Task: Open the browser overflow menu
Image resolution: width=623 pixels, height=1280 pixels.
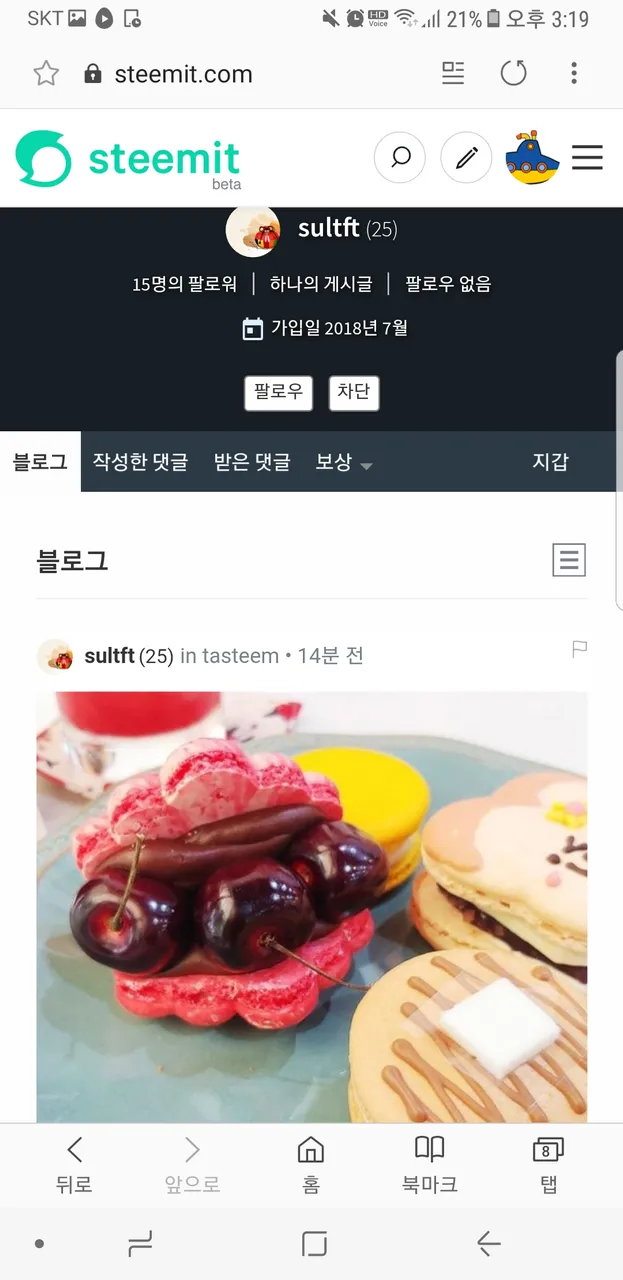Action: click(573, 73)
